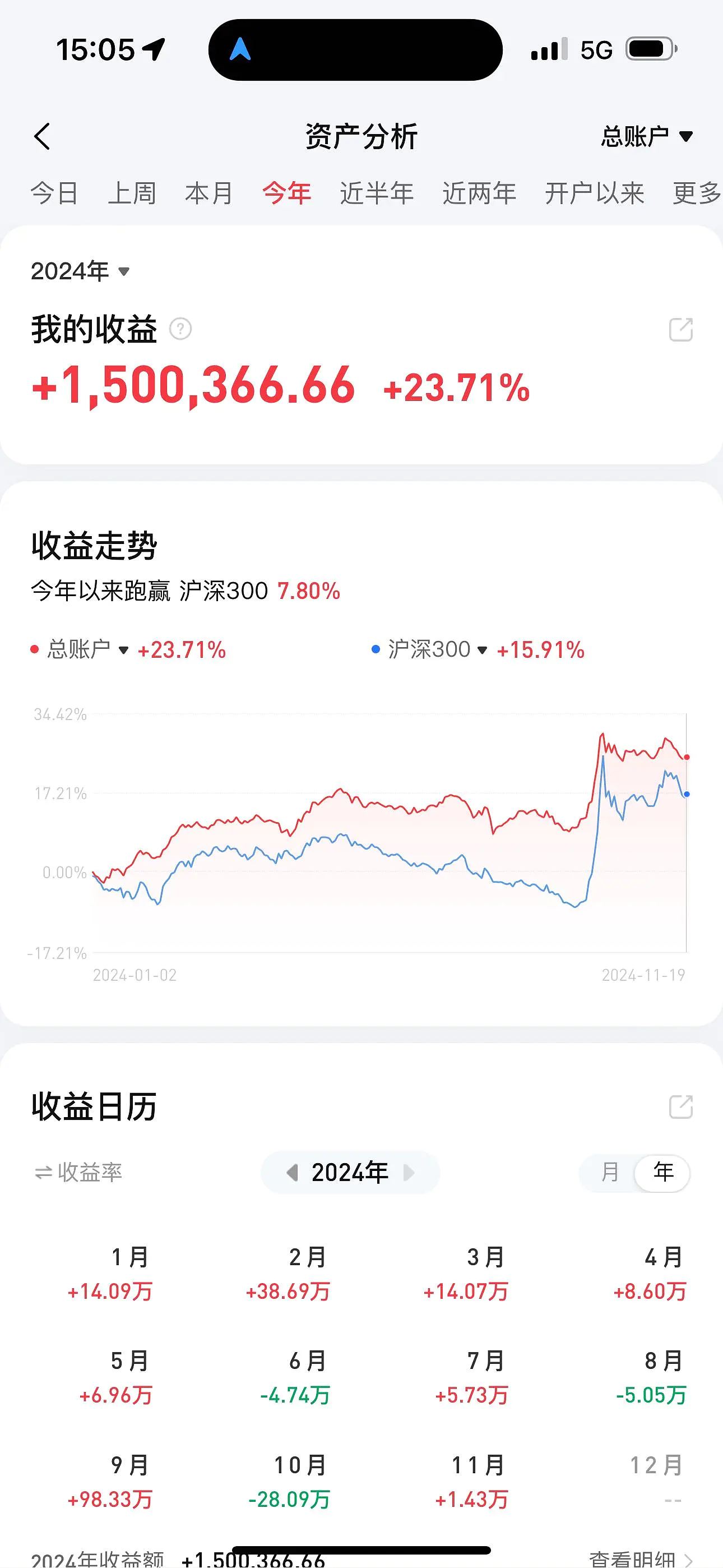
Task: Tap the share icon on the 我的收益 card
Action: tap(680, 329)
